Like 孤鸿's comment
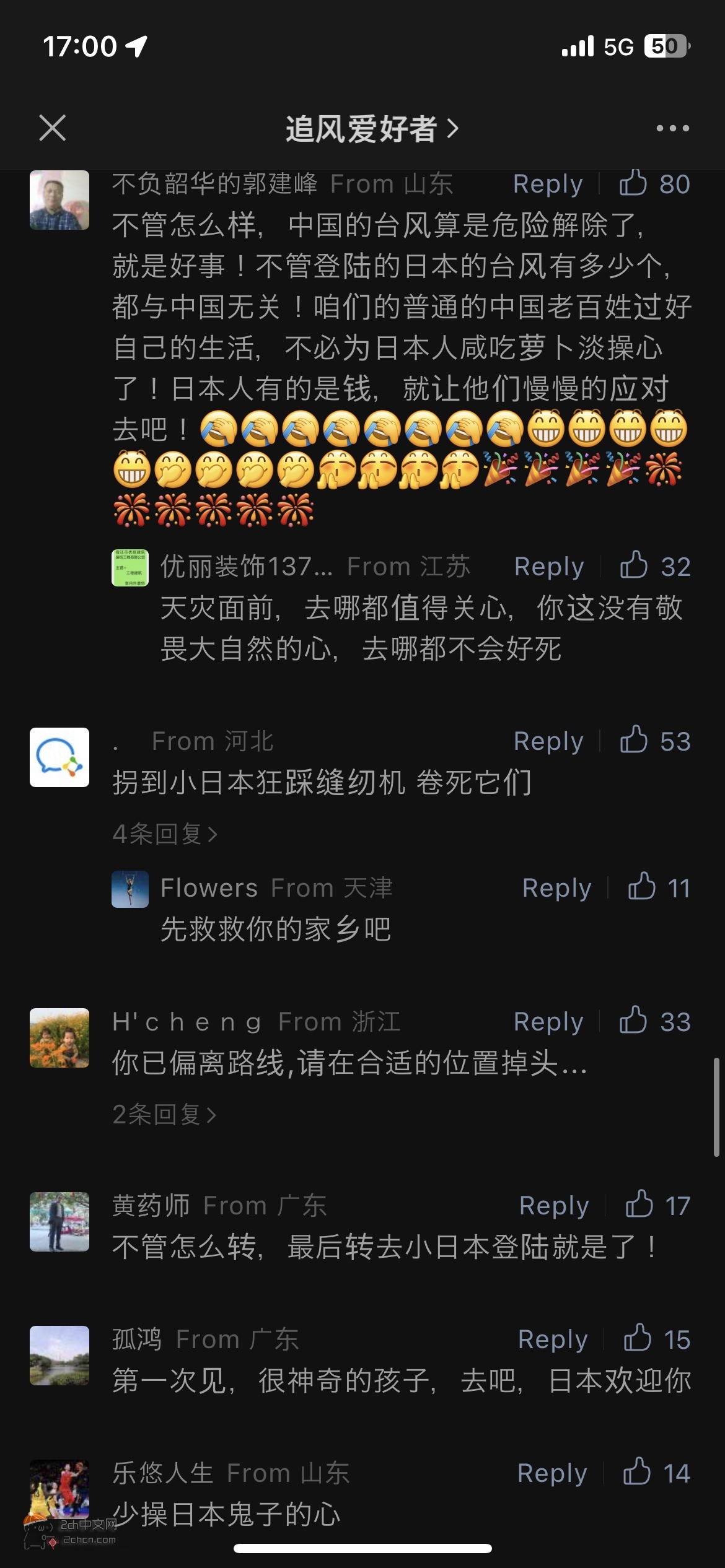The height and width of the screenshot is (1568, 725). click(638, 1339)
